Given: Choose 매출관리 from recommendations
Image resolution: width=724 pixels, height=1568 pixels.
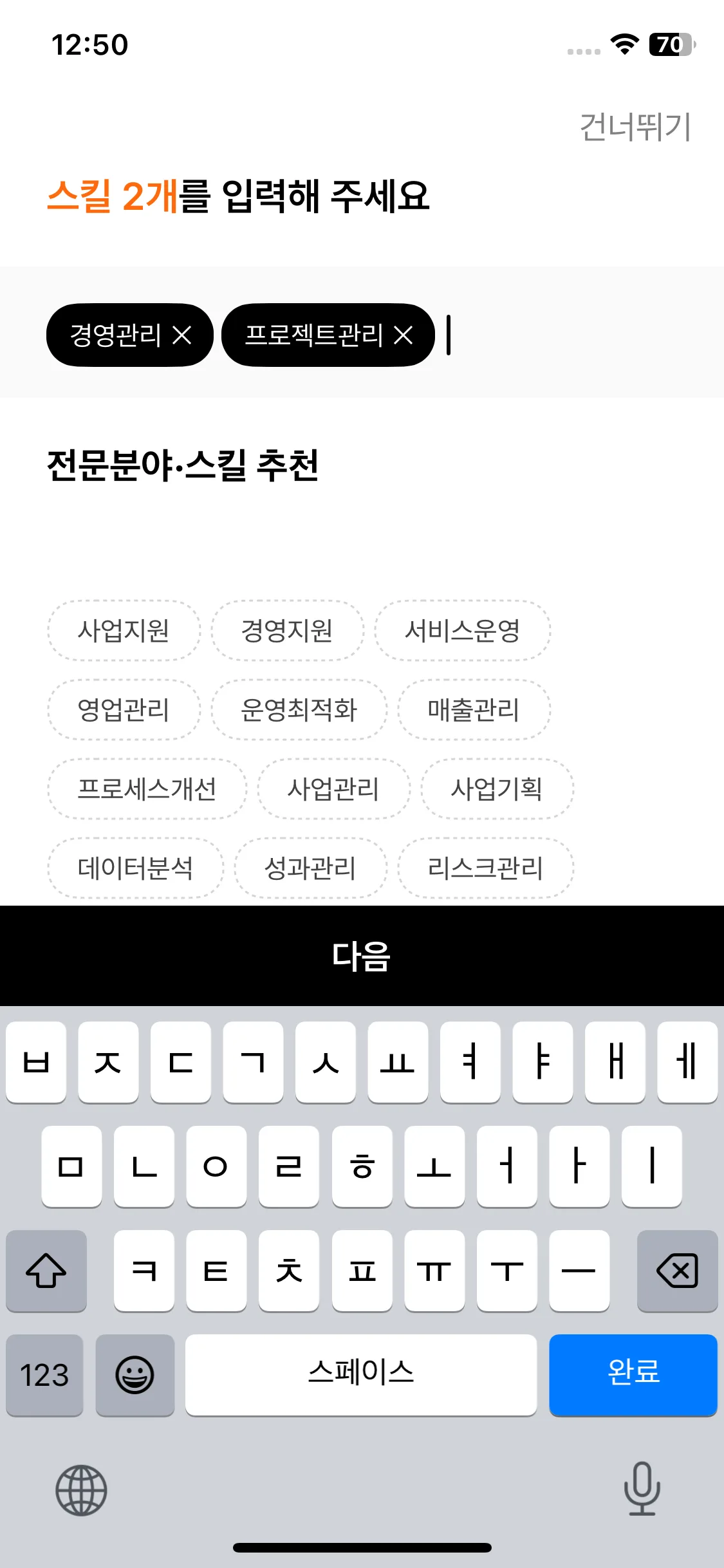Looking at the screenshot, I should pos(474,710).
